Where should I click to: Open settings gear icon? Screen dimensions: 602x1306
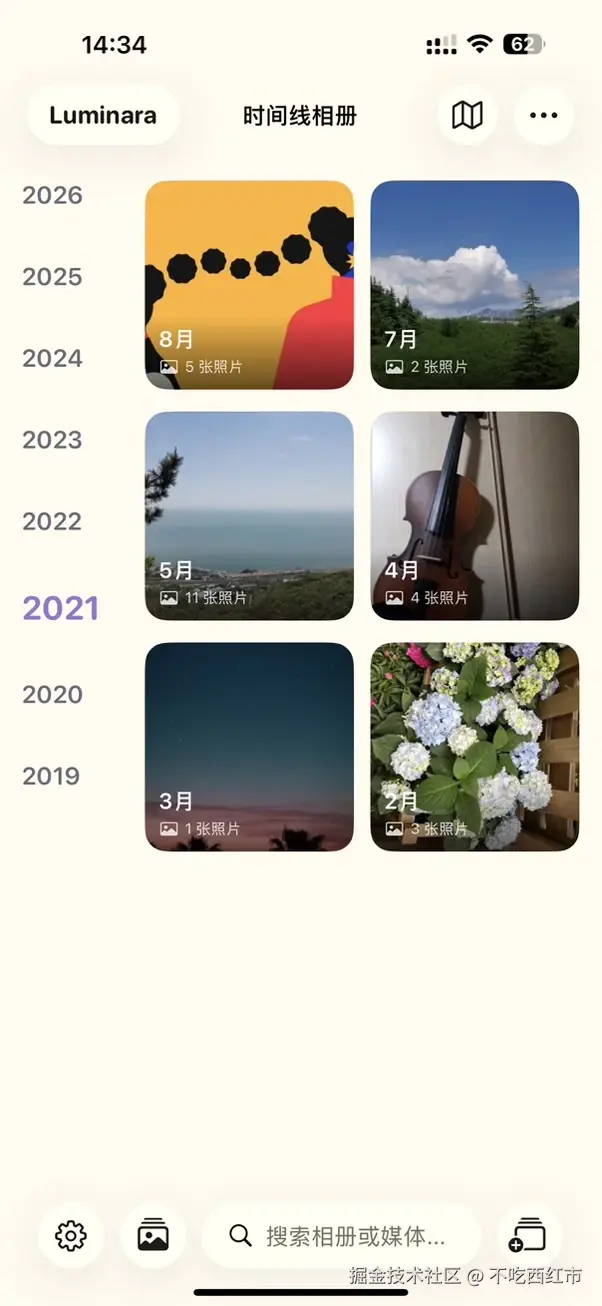(x=71, y=1236)
